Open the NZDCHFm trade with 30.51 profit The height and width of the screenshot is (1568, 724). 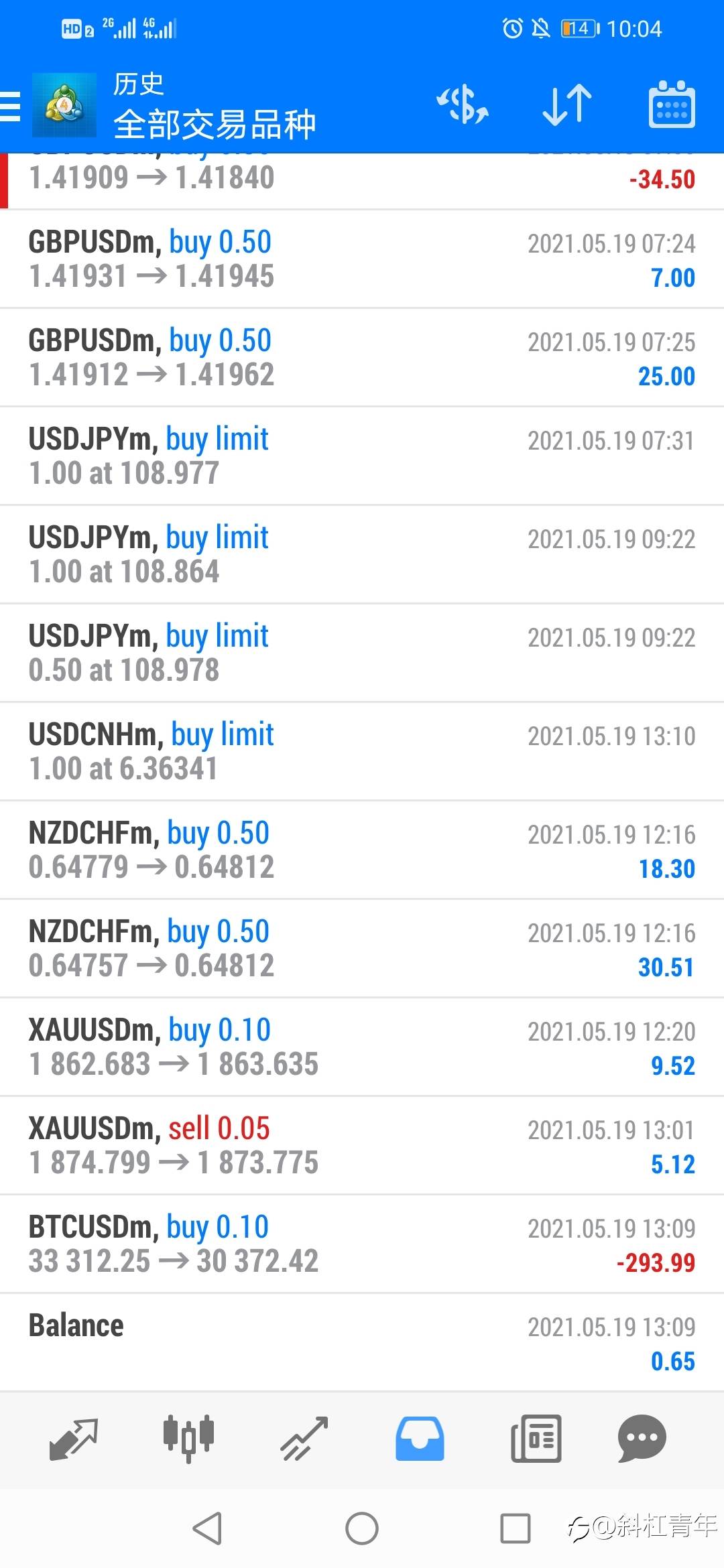coord(362,948)
